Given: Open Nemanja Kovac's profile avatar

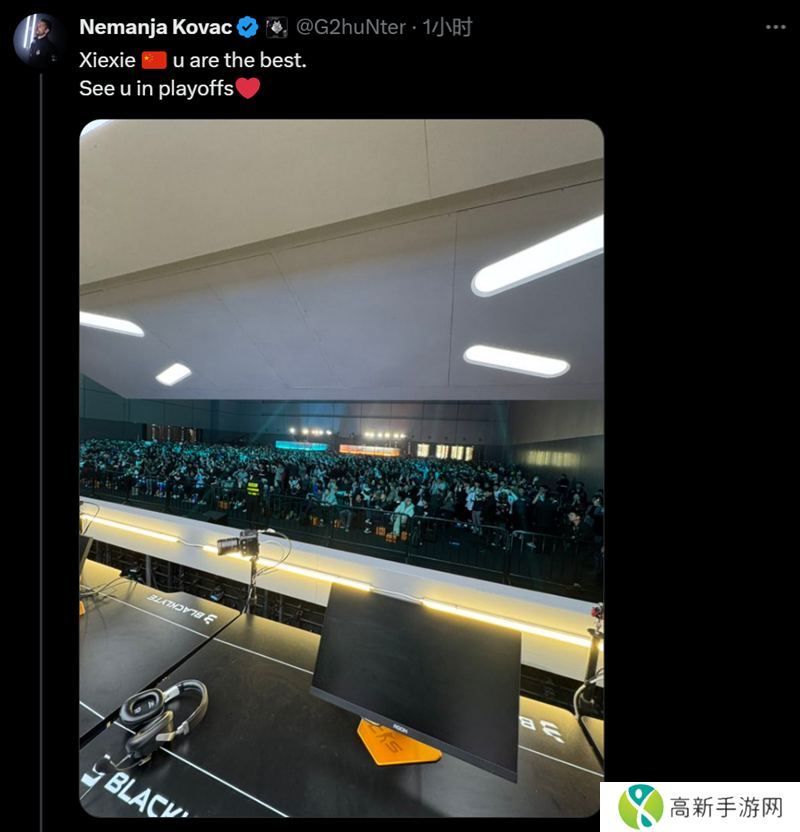Looking at the screenshot, I should click(39, 40).
